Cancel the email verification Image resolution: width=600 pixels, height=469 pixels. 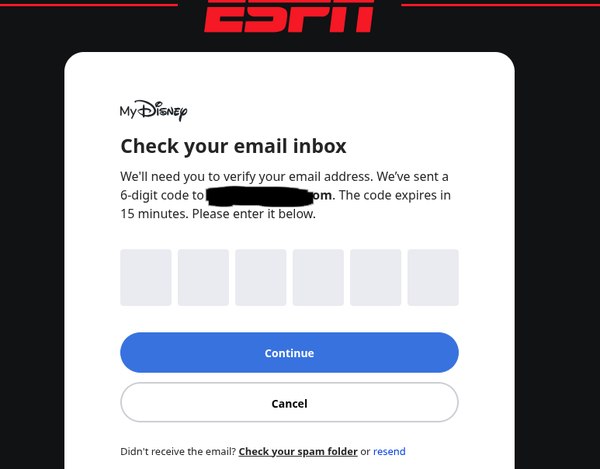click(289, 403)
